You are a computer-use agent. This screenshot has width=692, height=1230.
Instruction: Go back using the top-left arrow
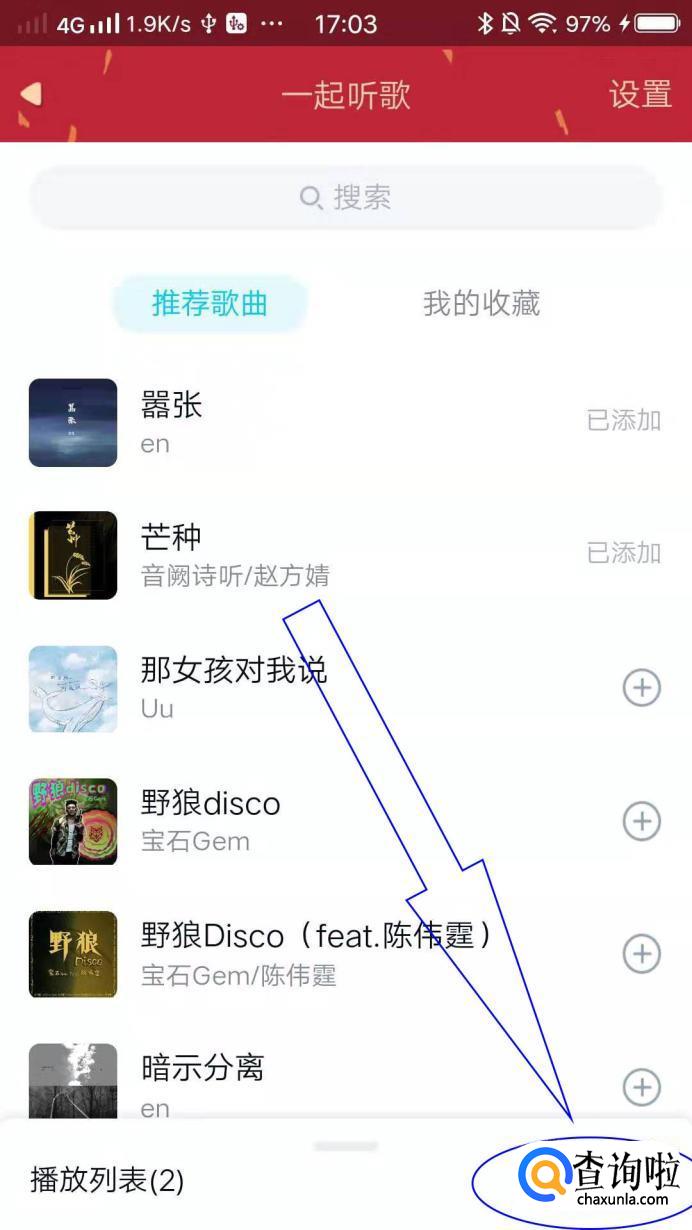coord(32,95)
